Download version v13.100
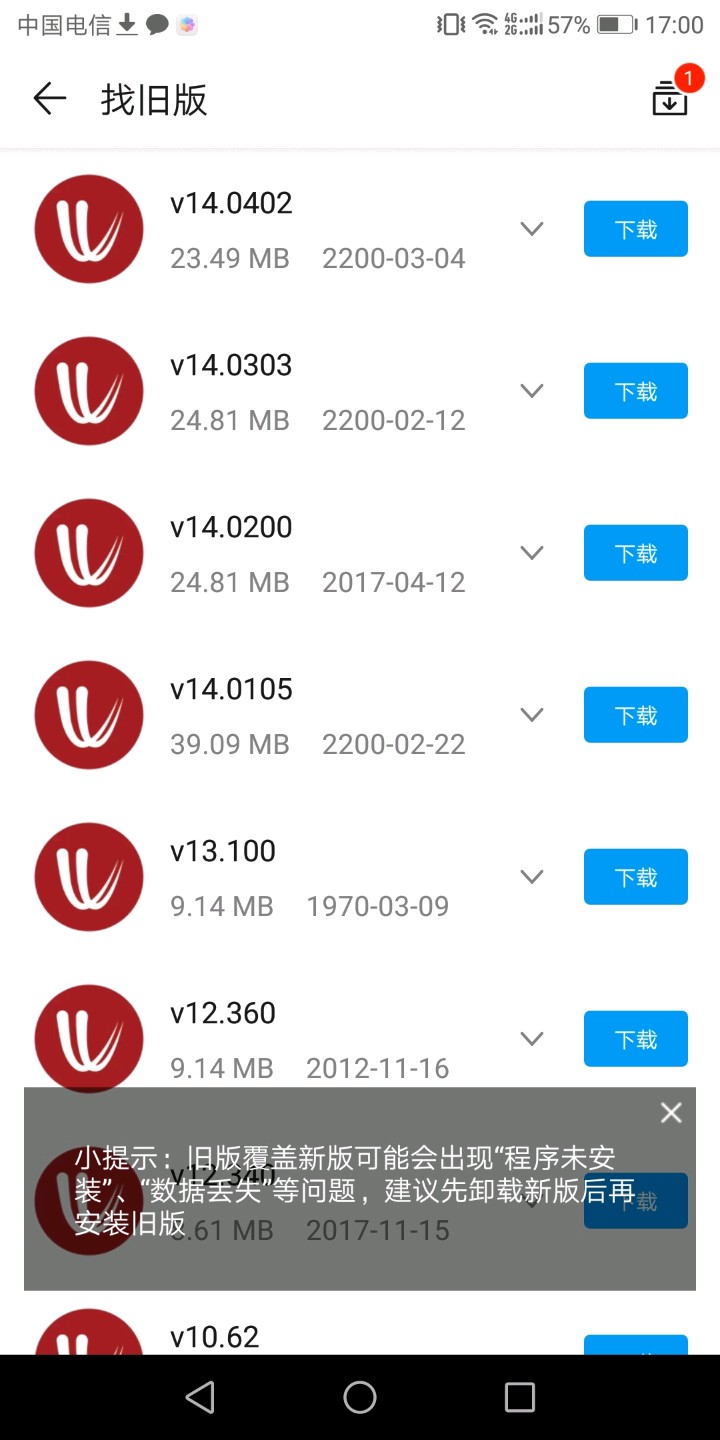This screenshot has width=720, height=1440. click(x=635, y=877)
